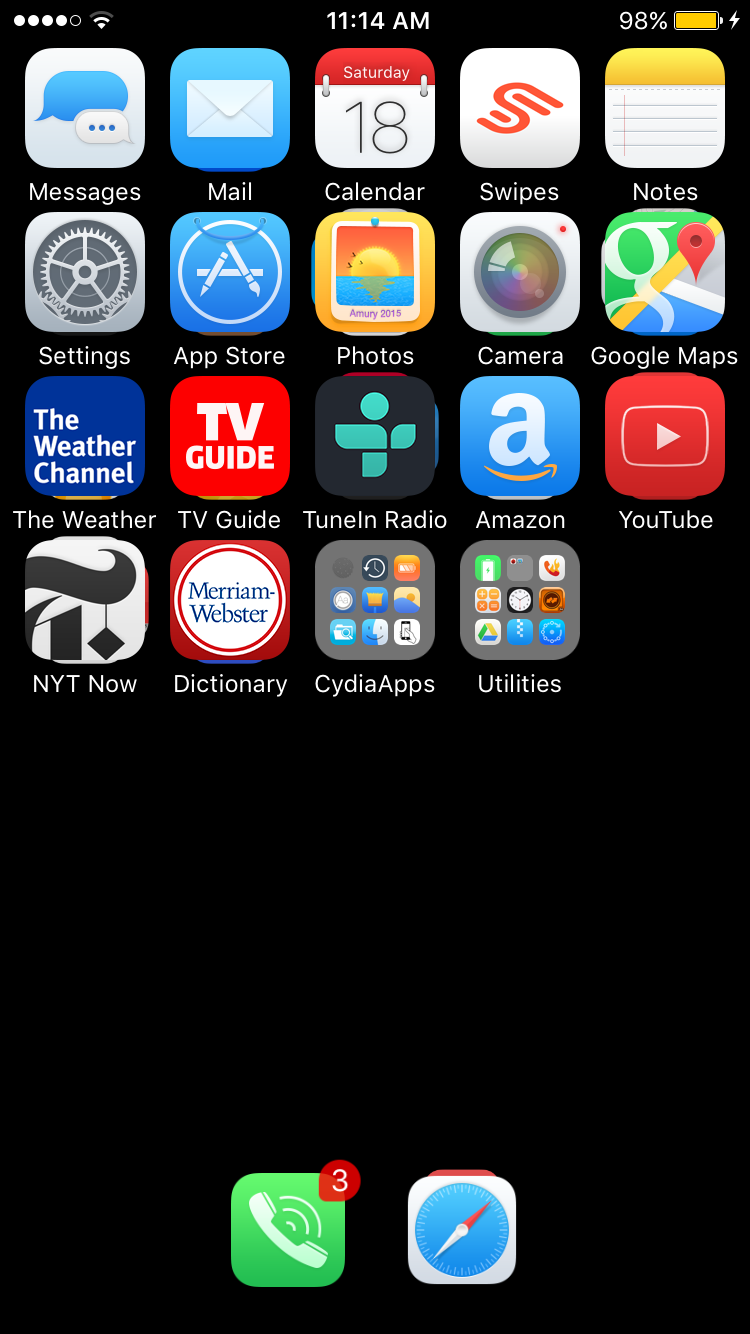Open the Swipes app
The image size is (750, 1334).
[520, 108]
